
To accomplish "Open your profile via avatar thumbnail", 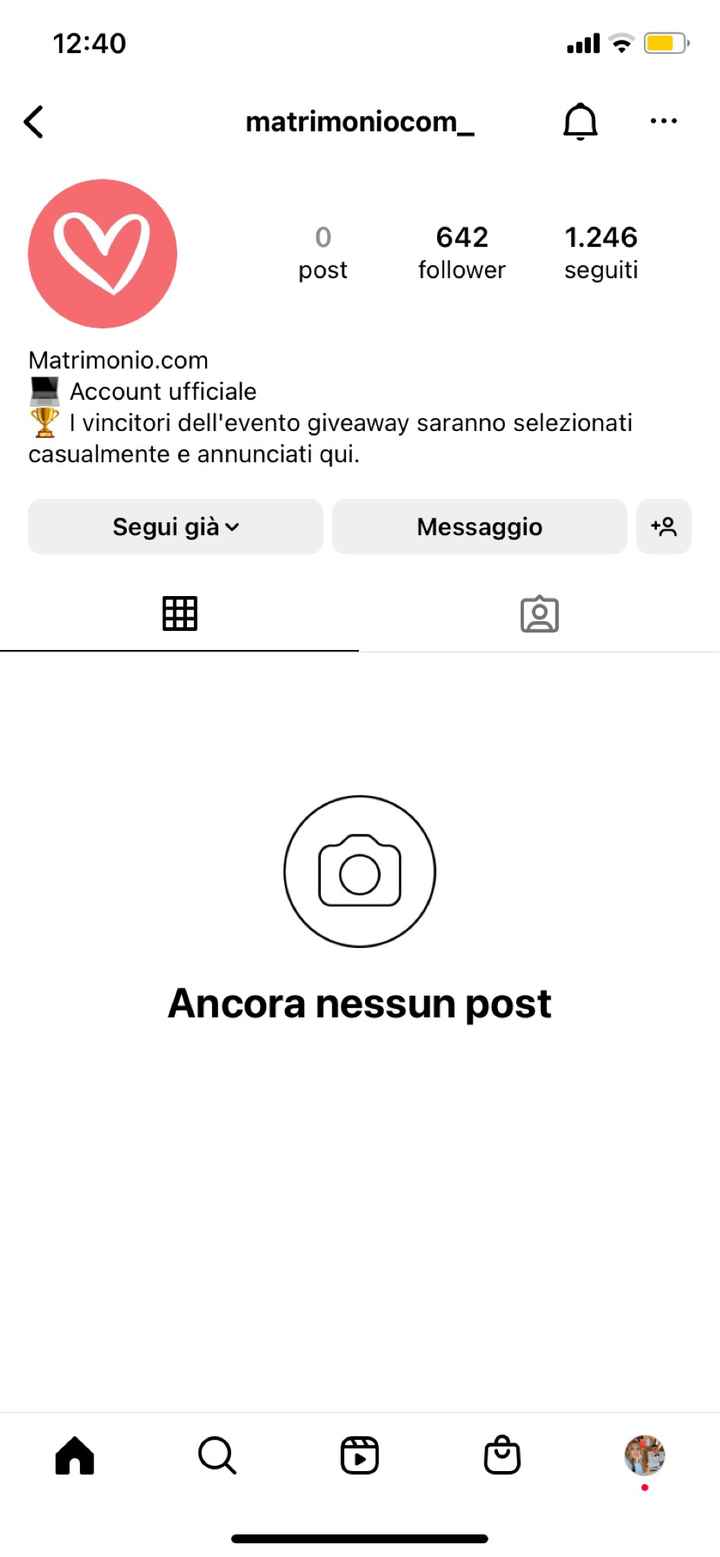I will [x=644, y=1455].
